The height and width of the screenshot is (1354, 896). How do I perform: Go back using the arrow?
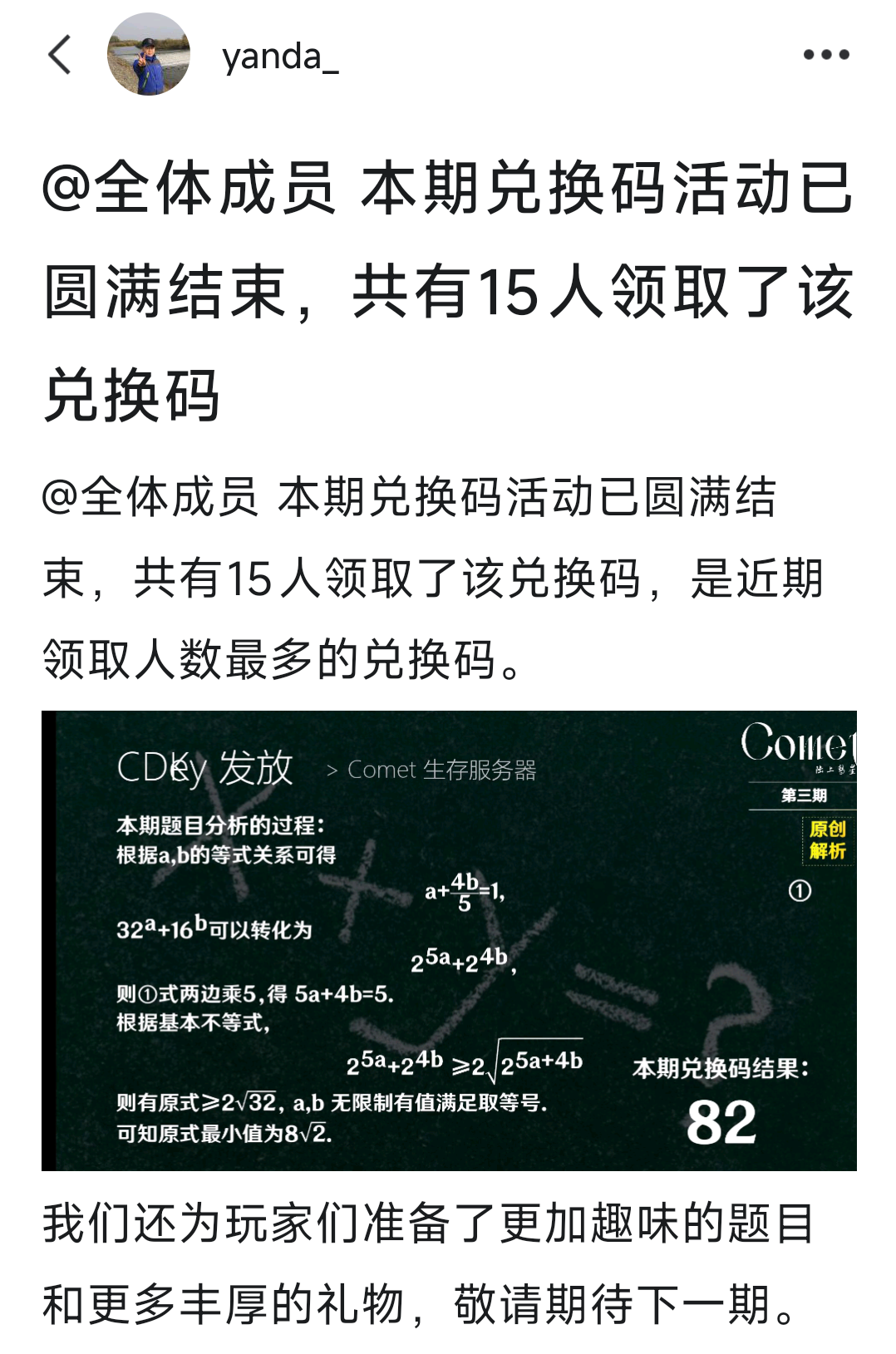tap(60, 55)
